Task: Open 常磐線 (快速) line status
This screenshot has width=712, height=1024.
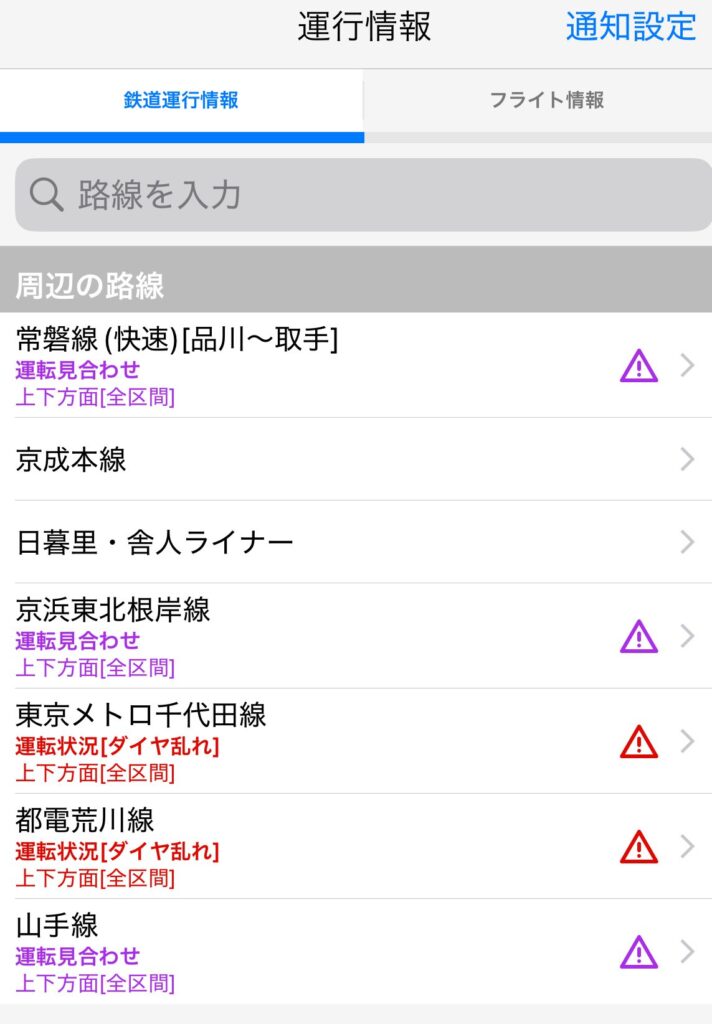Action: click(x=355, y=366)
